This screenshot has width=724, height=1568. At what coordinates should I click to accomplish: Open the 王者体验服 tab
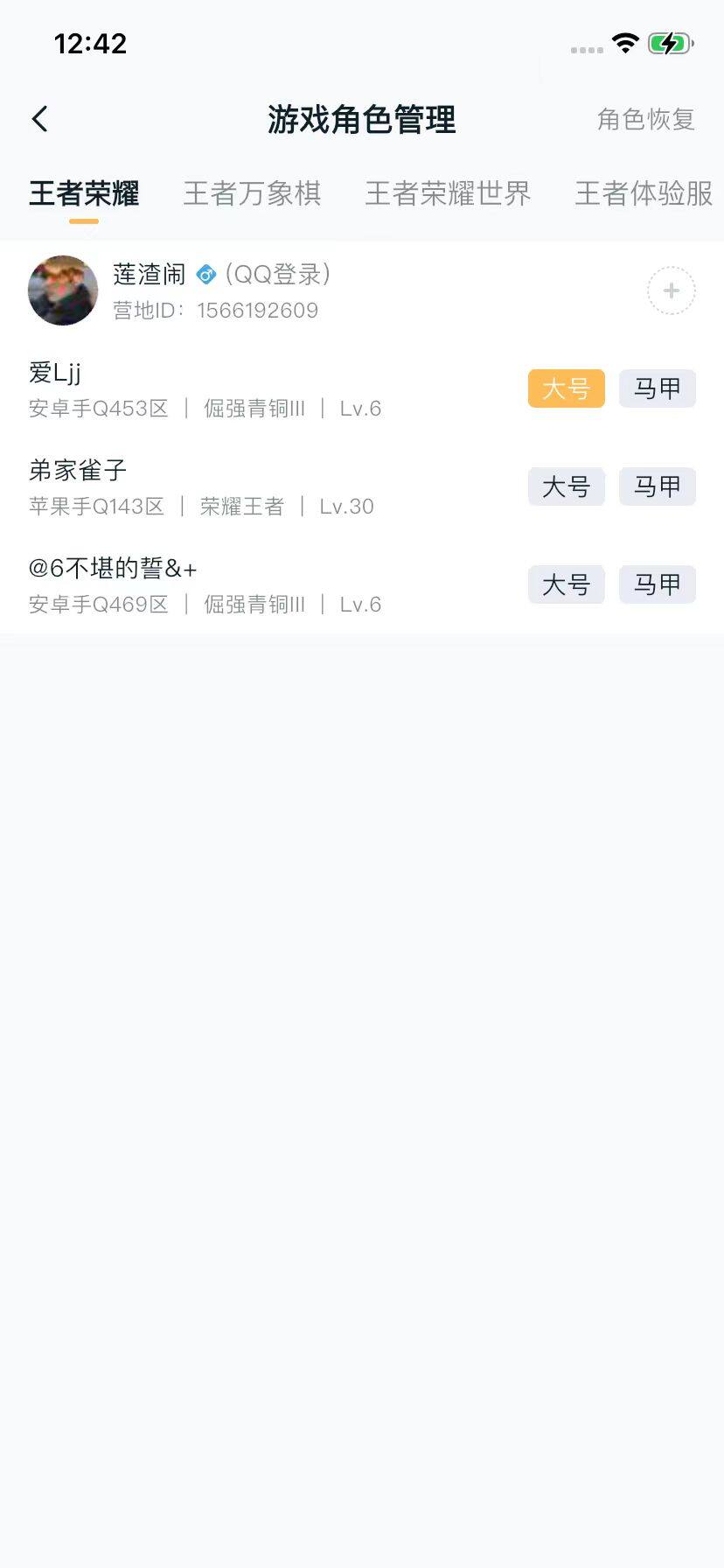point(643,193)
